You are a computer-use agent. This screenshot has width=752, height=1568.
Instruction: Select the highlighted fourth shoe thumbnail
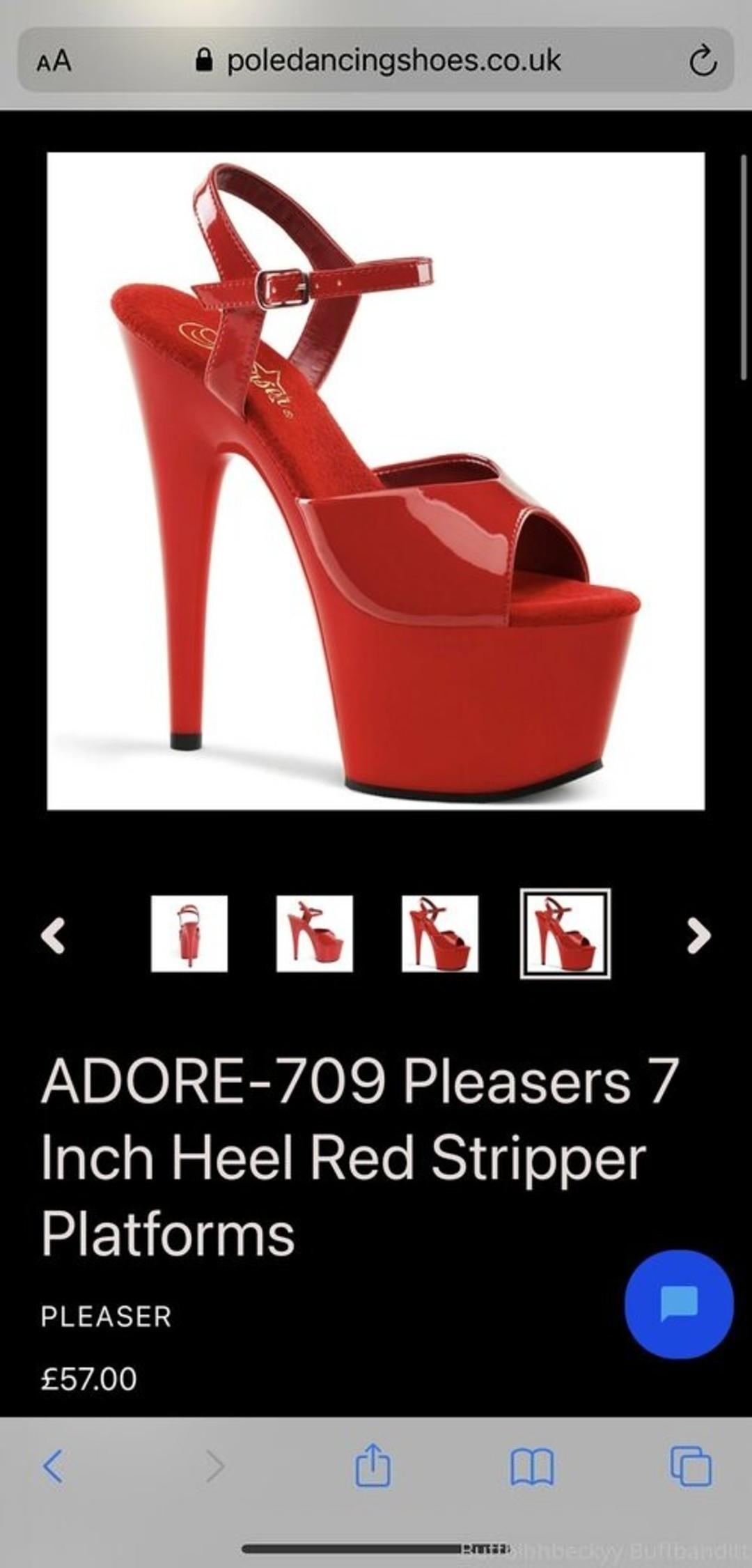tap(565, 933)
